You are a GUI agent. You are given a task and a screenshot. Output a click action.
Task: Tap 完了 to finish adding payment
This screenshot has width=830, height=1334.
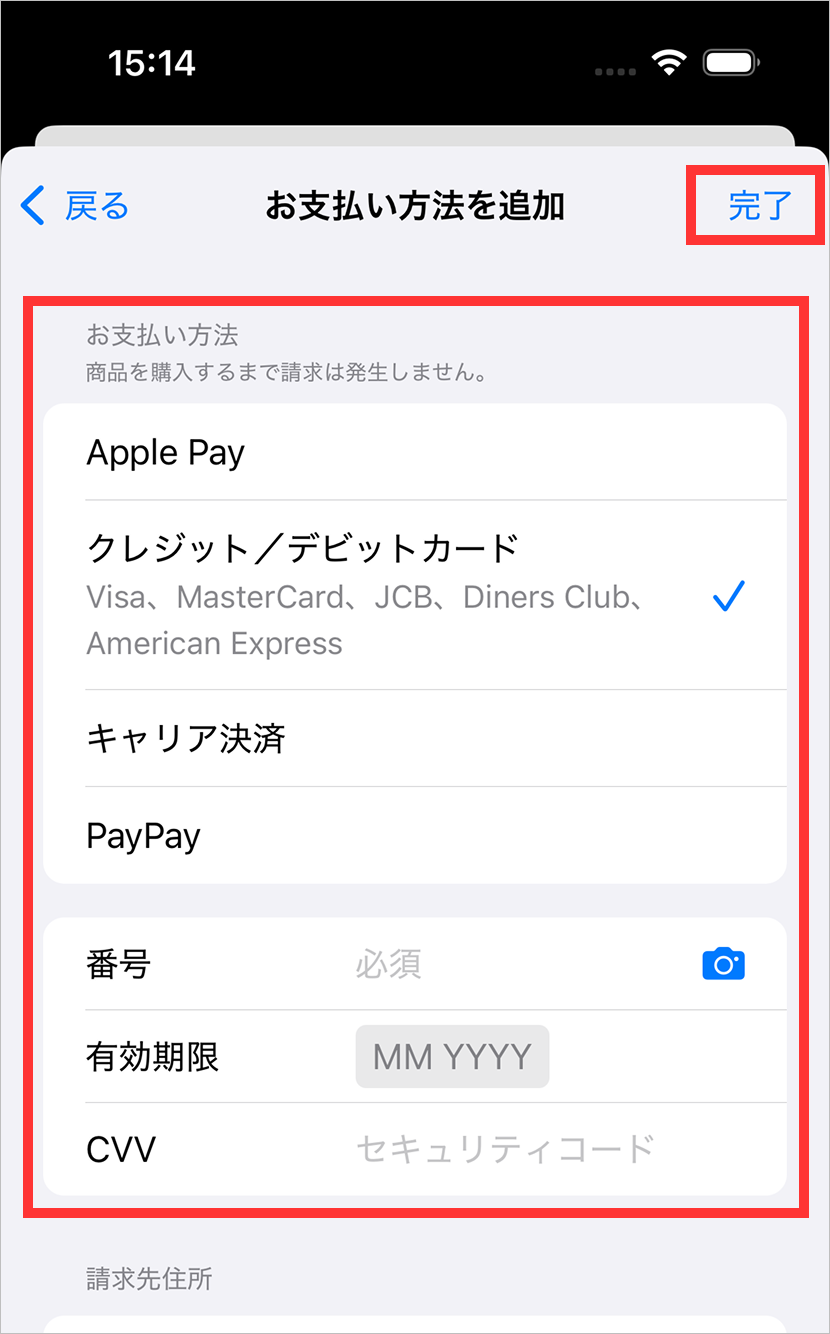tap(759, 206)
